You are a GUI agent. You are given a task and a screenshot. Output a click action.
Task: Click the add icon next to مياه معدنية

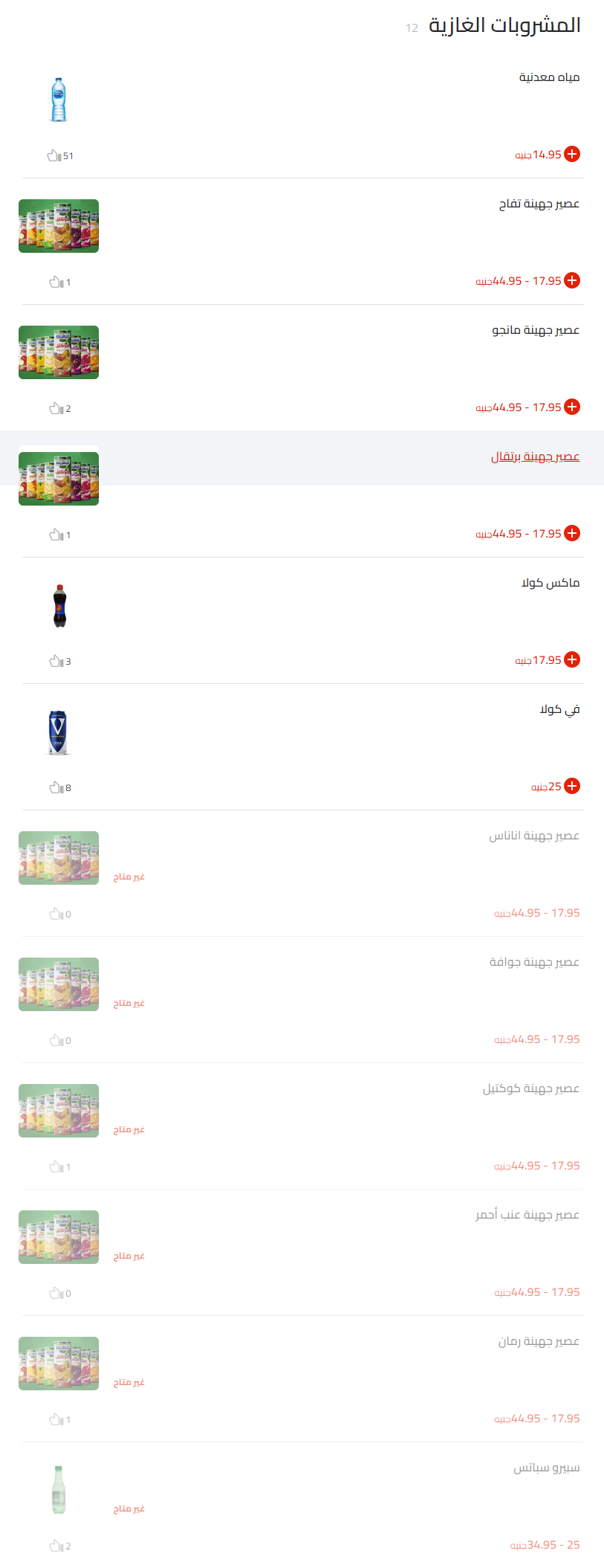(571, 154)
